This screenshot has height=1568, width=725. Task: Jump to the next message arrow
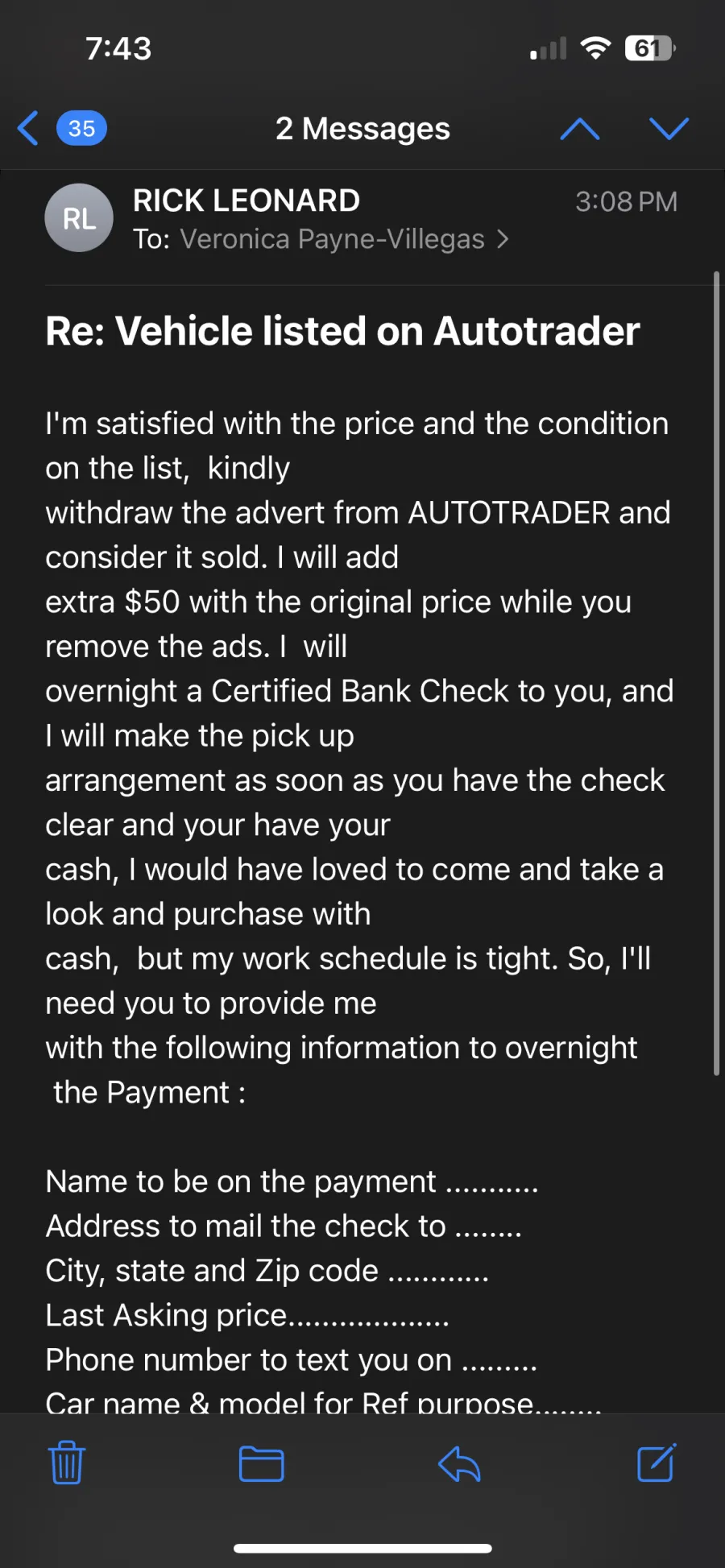669,128
